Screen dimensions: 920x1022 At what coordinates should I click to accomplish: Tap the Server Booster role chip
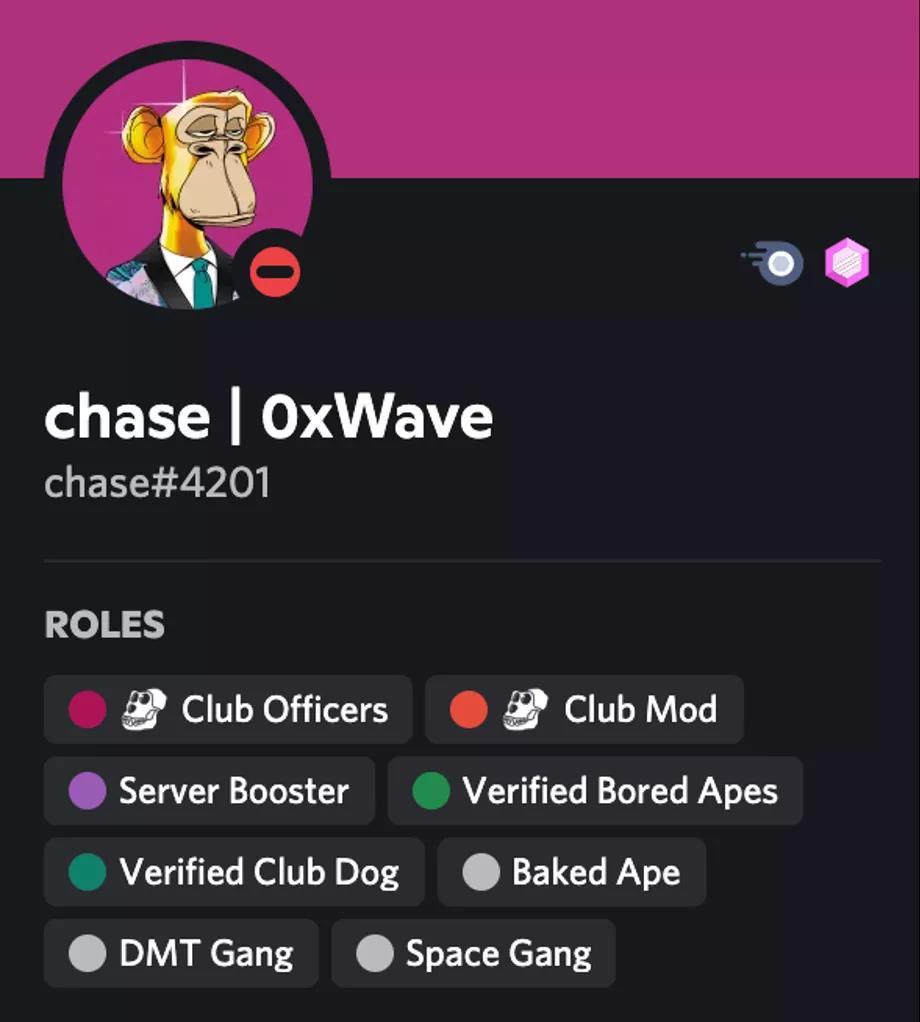click(209, 791)
